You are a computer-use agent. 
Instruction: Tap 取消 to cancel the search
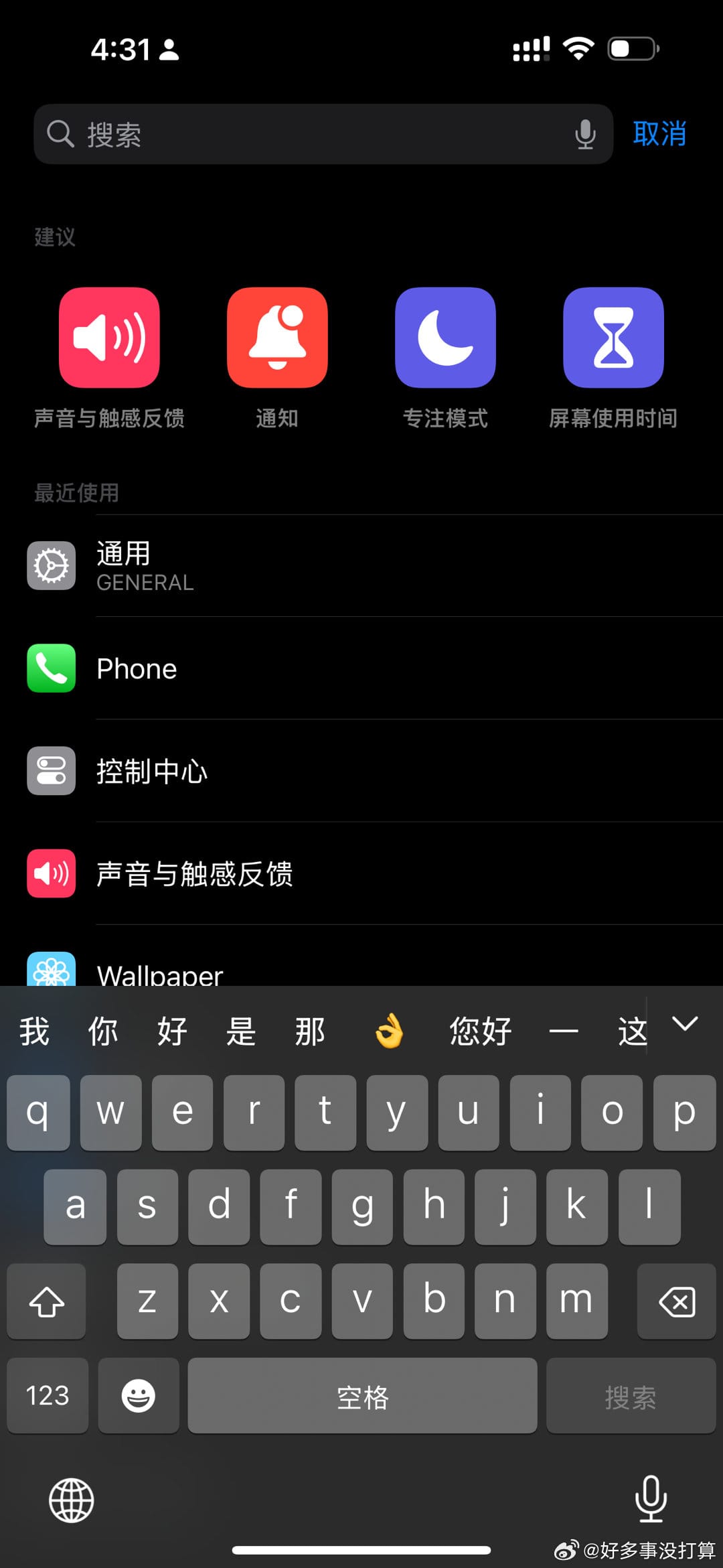point(659,134)
